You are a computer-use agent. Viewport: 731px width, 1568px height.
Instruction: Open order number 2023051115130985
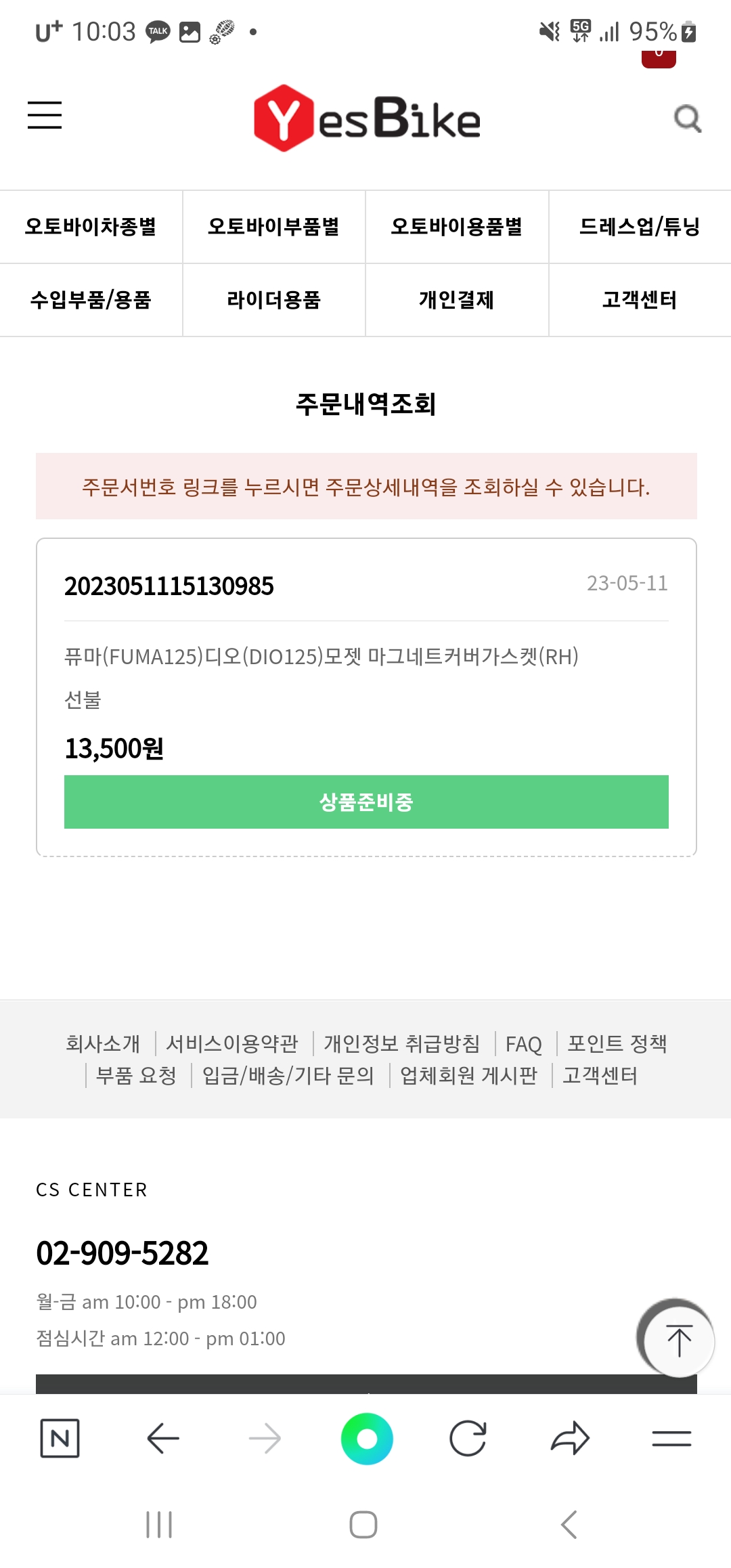coord(169,586)
